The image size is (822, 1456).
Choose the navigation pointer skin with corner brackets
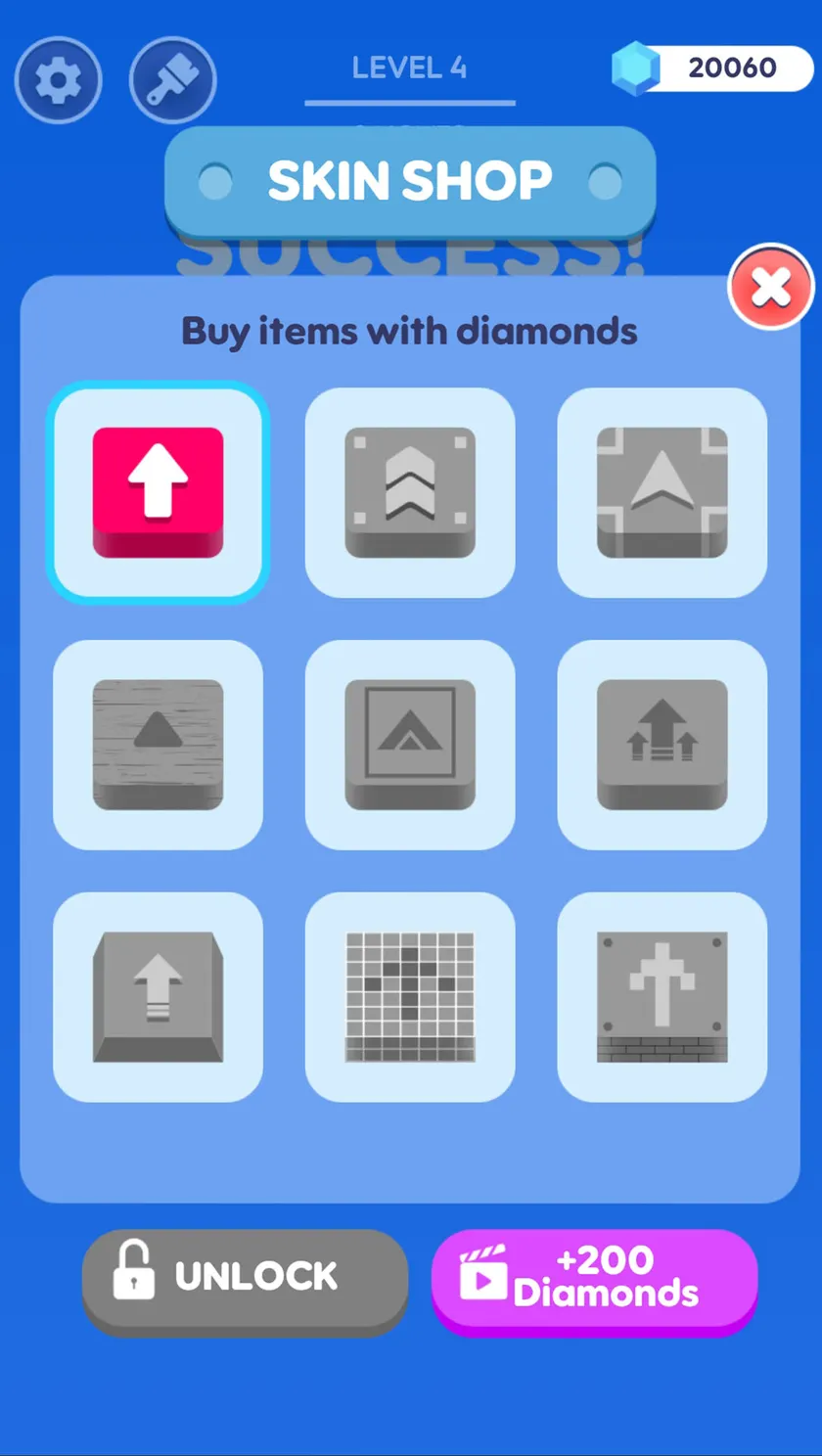(662, 492)
